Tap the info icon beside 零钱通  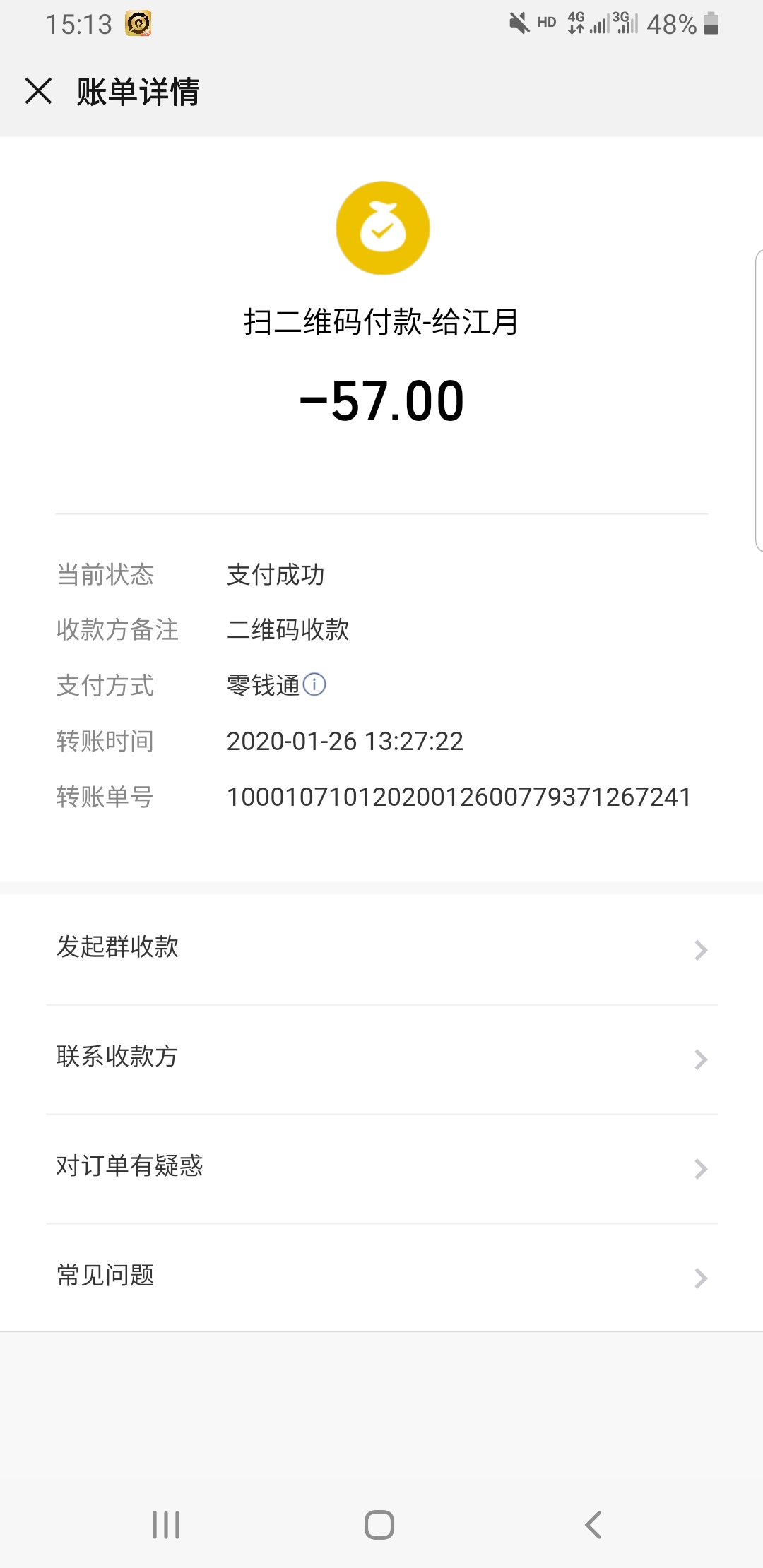pos(314,684)
